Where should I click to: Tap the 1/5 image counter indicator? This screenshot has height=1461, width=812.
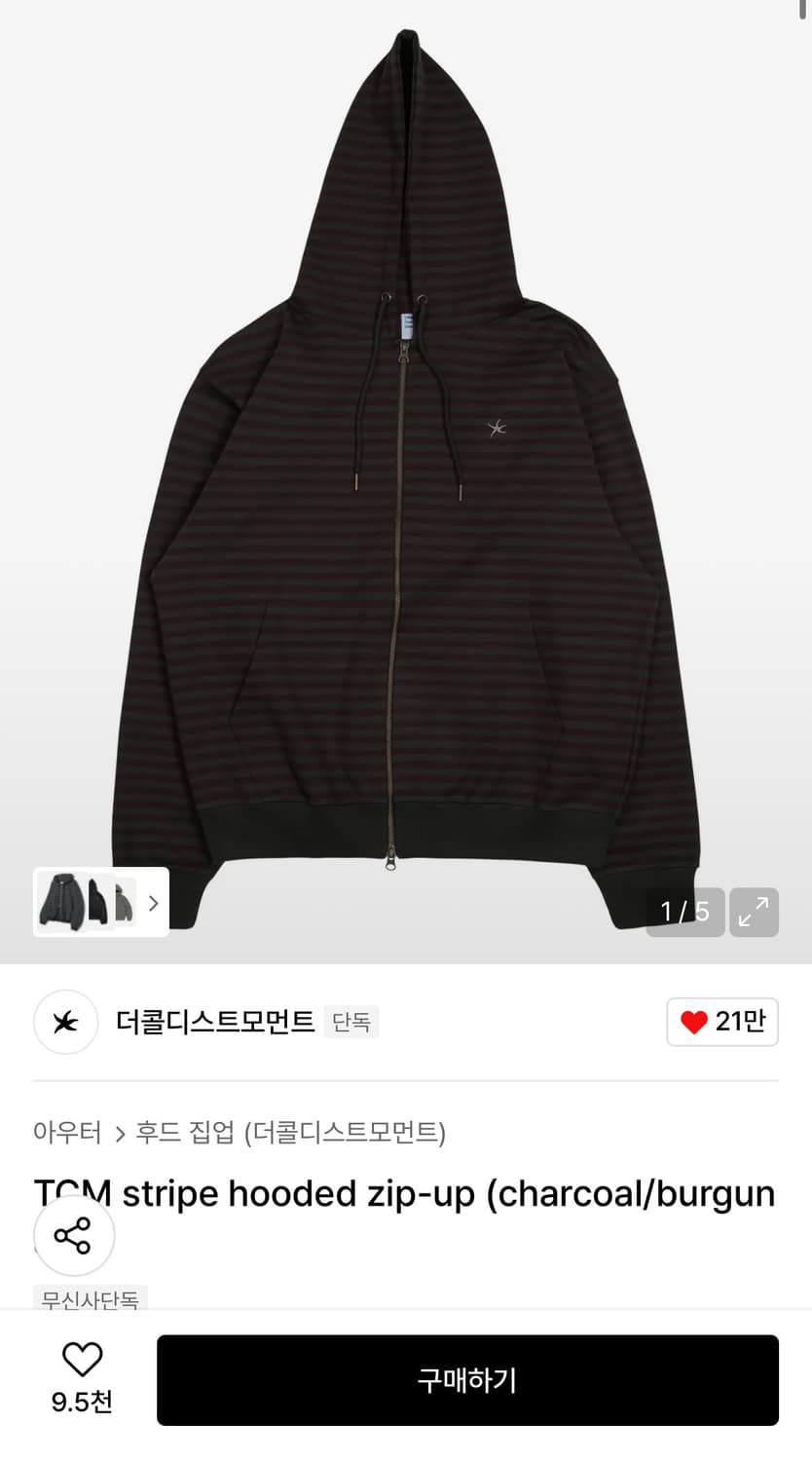(685, 912)
